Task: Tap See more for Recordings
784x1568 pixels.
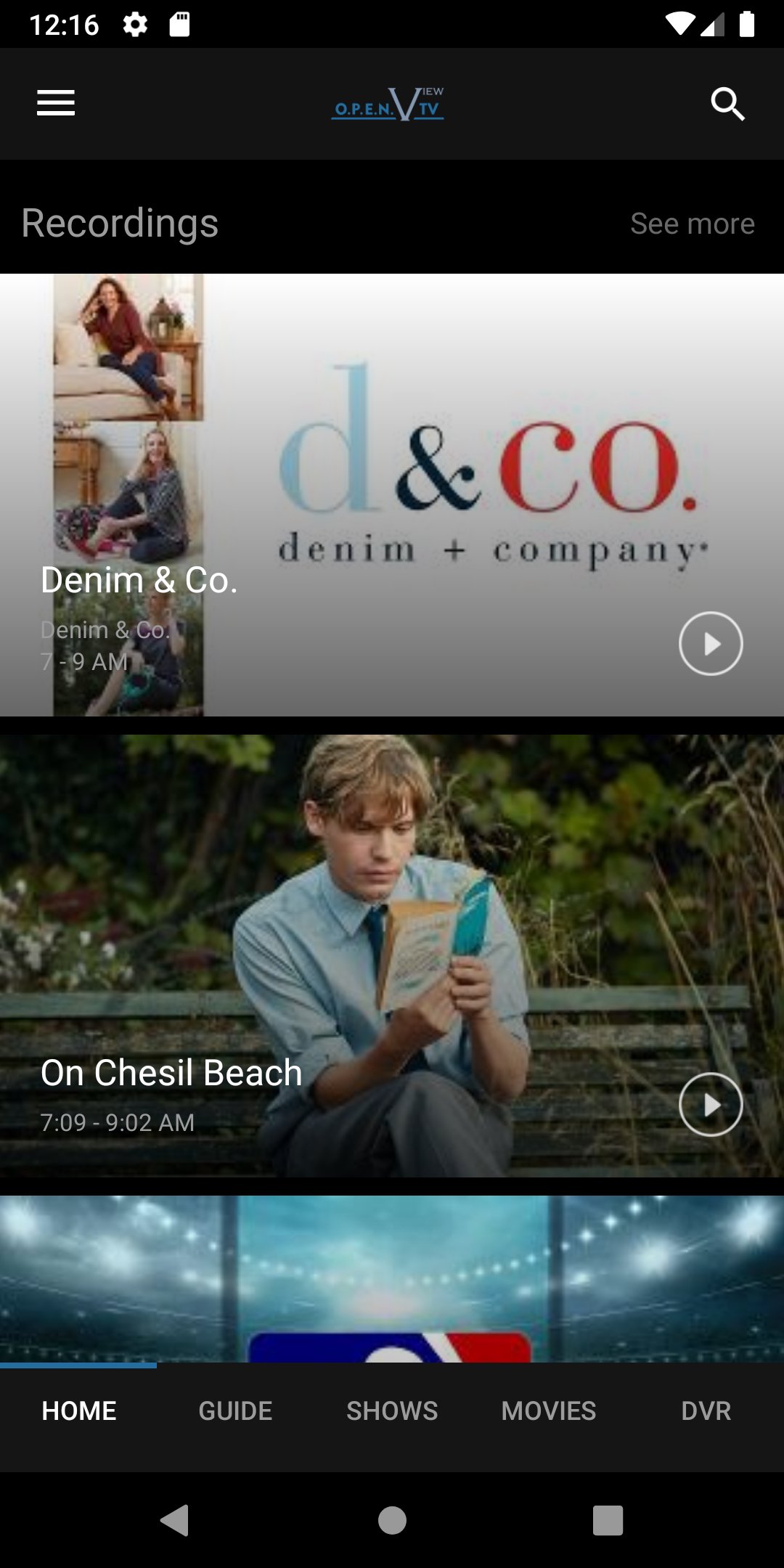Action: pyautogui.click(x=693, y=224)
